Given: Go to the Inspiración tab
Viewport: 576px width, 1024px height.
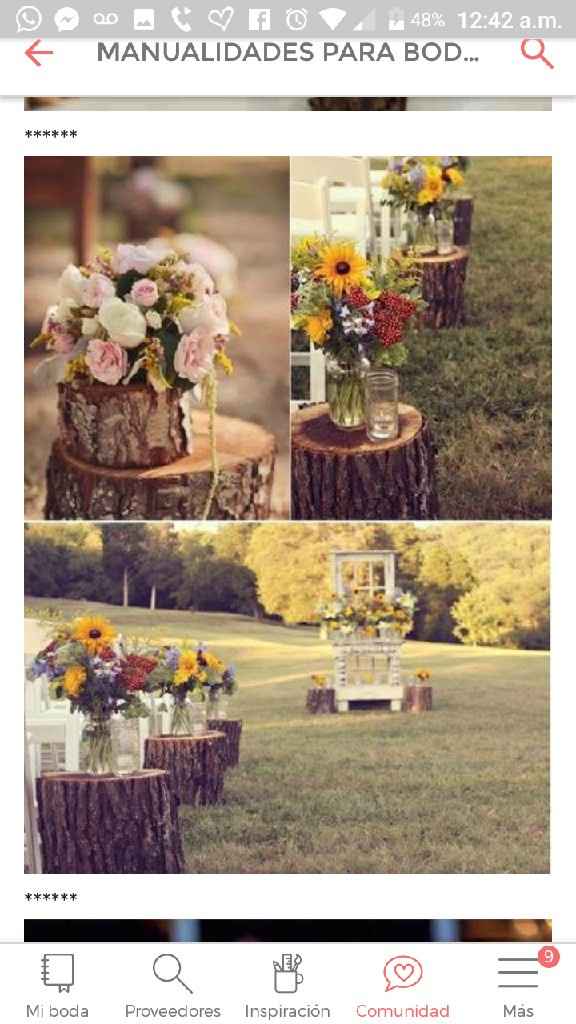Looking at the screenshot, I should 287,985.
